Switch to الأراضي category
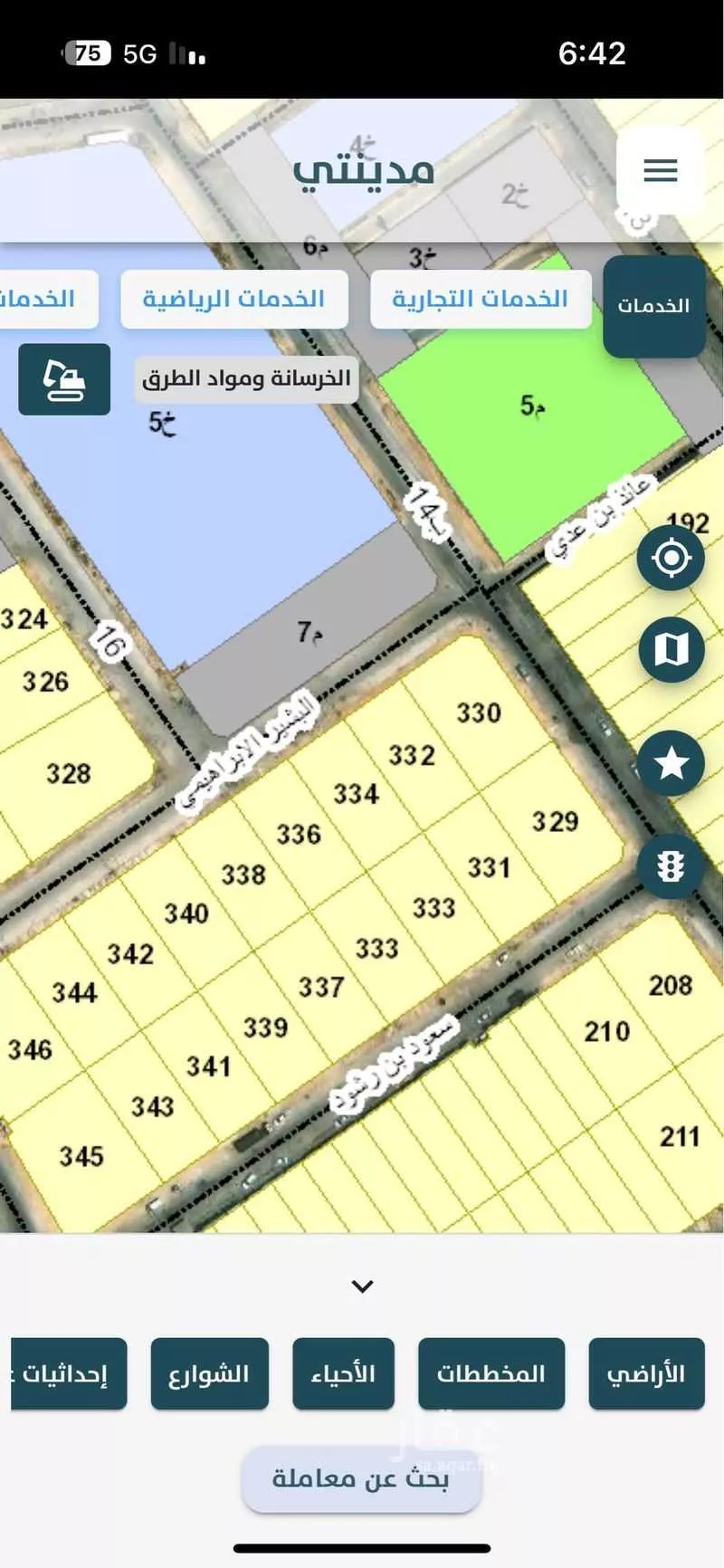 point(646,1373)
